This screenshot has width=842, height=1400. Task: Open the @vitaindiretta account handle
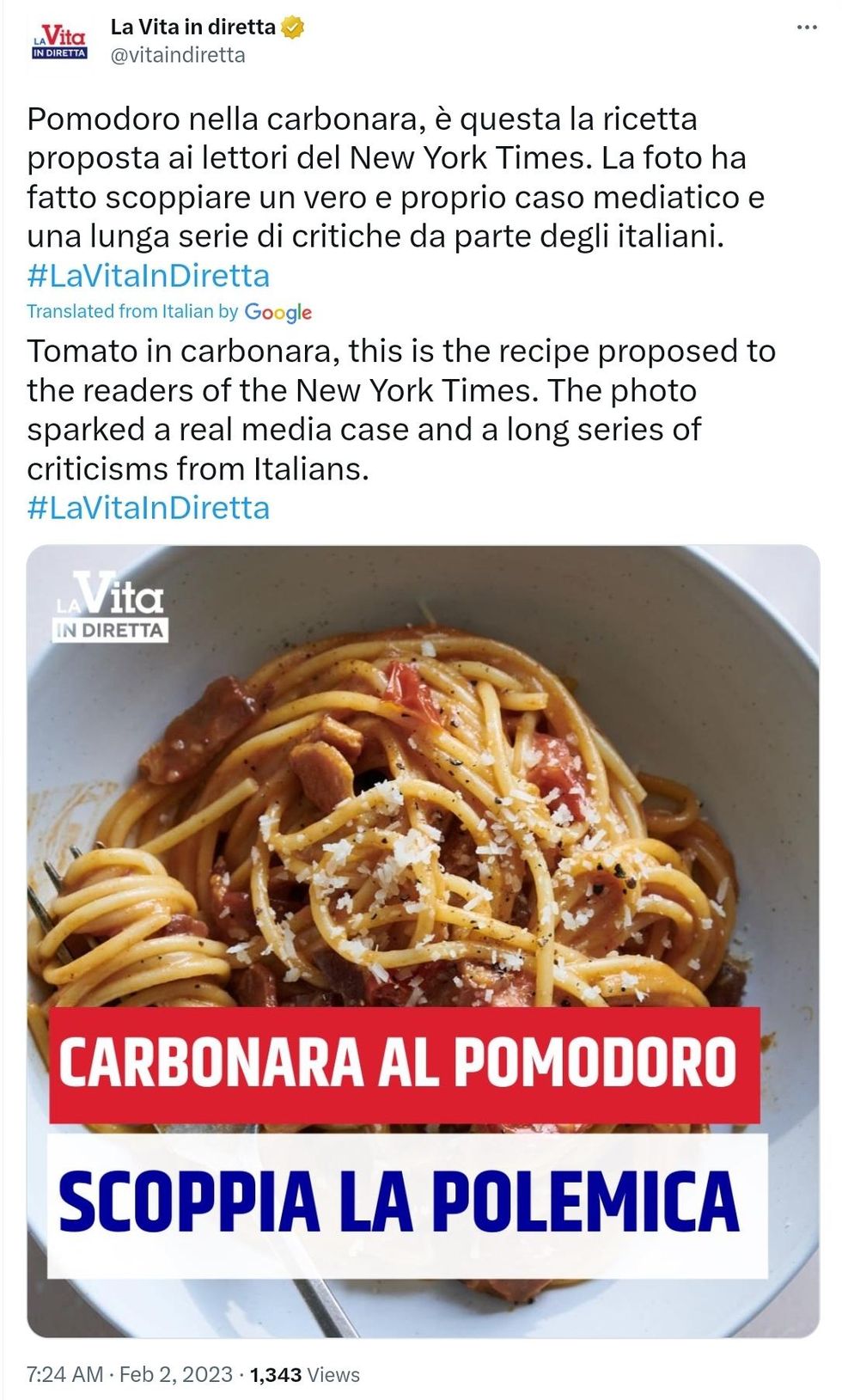pos(178,55)
